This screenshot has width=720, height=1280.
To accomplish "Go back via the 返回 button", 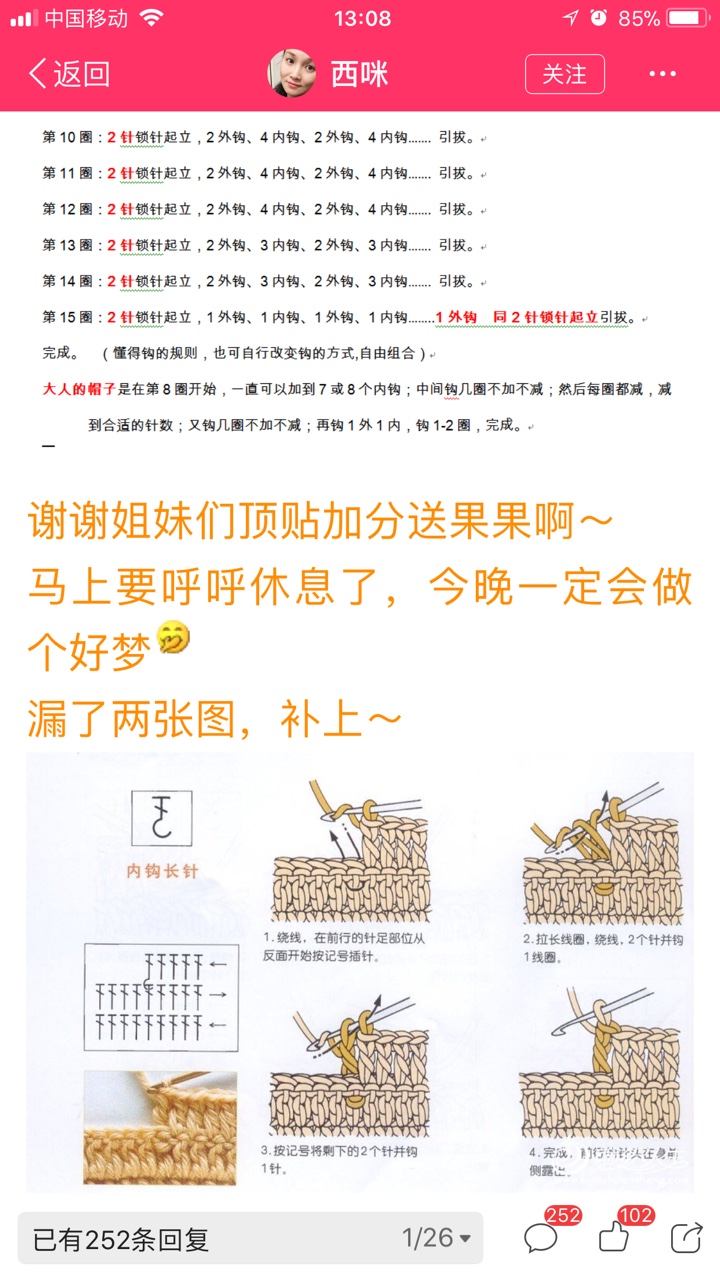I will tap(68, 74).
